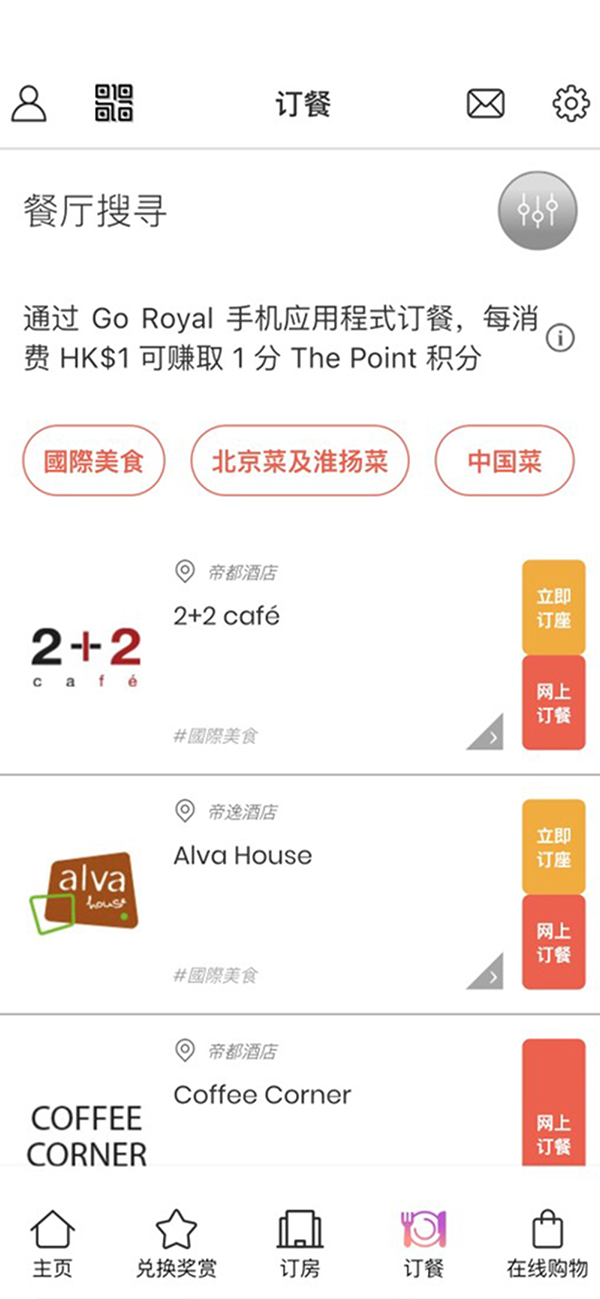600x1299 pixels.
Task: Expand the Alva House corner arrow
Action: coord(489,974)
